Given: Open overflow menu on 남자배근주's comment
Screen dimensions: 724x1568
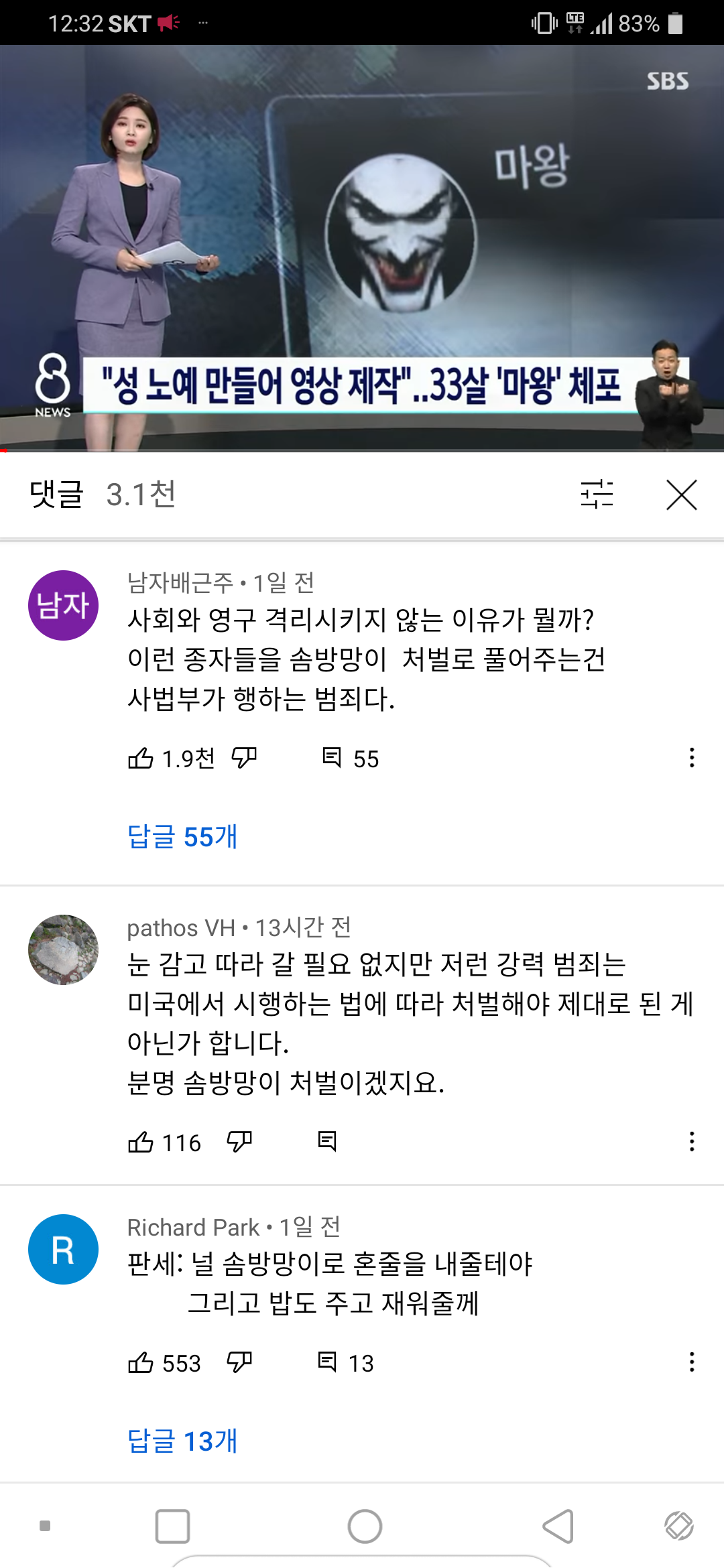Looking at the screenshot, I should coord(692,758).
